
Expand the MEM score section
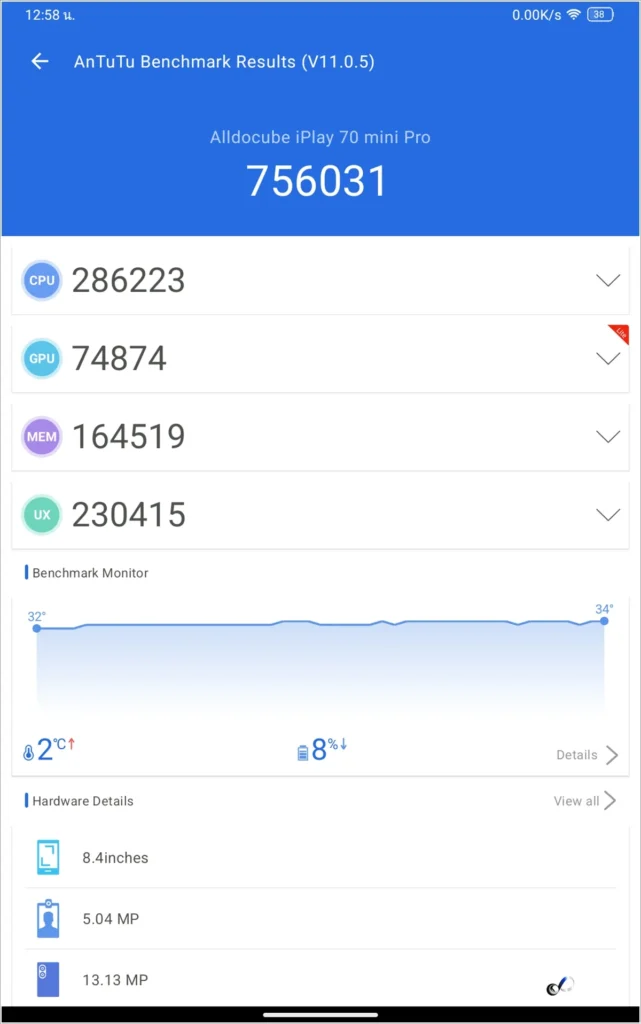pyautogui.click(x=607, y=437)
